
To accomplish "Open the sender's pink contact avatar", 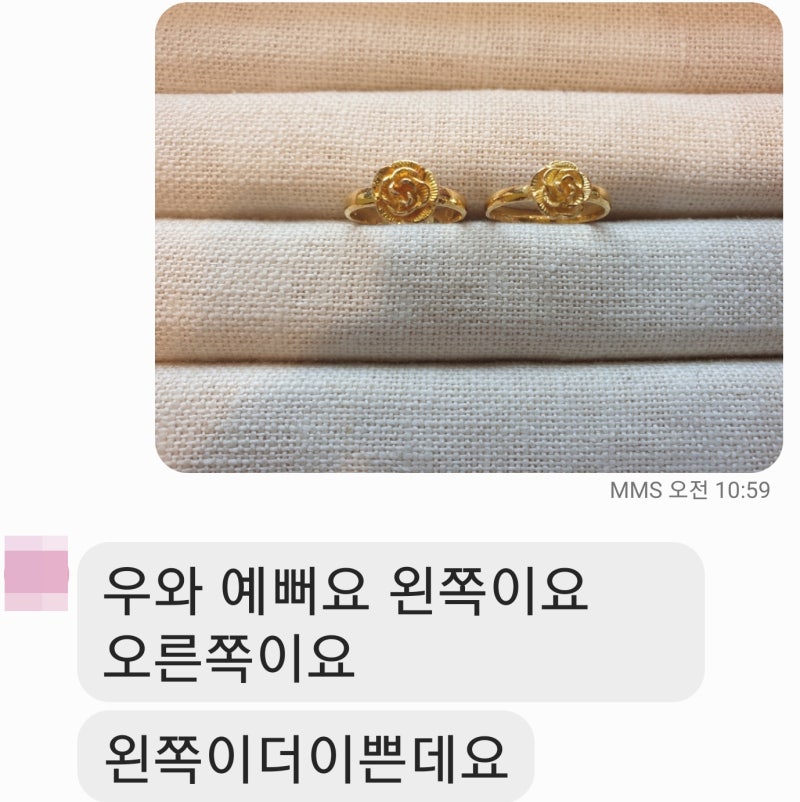I will (37, 573).
